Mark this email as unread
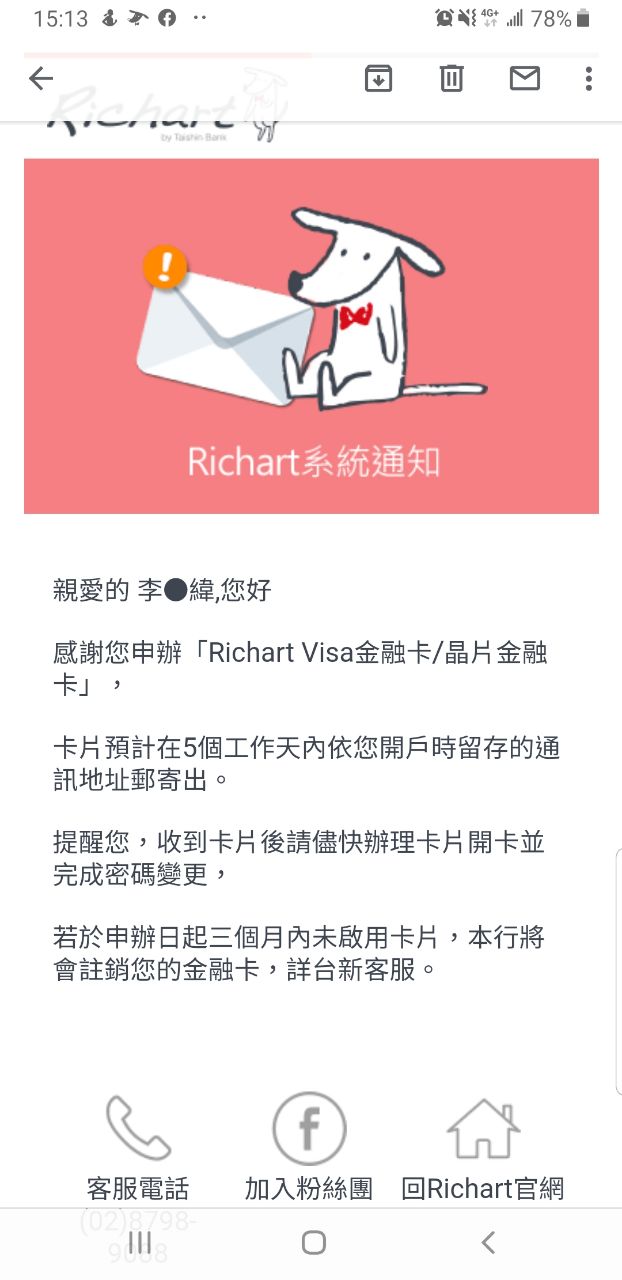 coord(525,78)
